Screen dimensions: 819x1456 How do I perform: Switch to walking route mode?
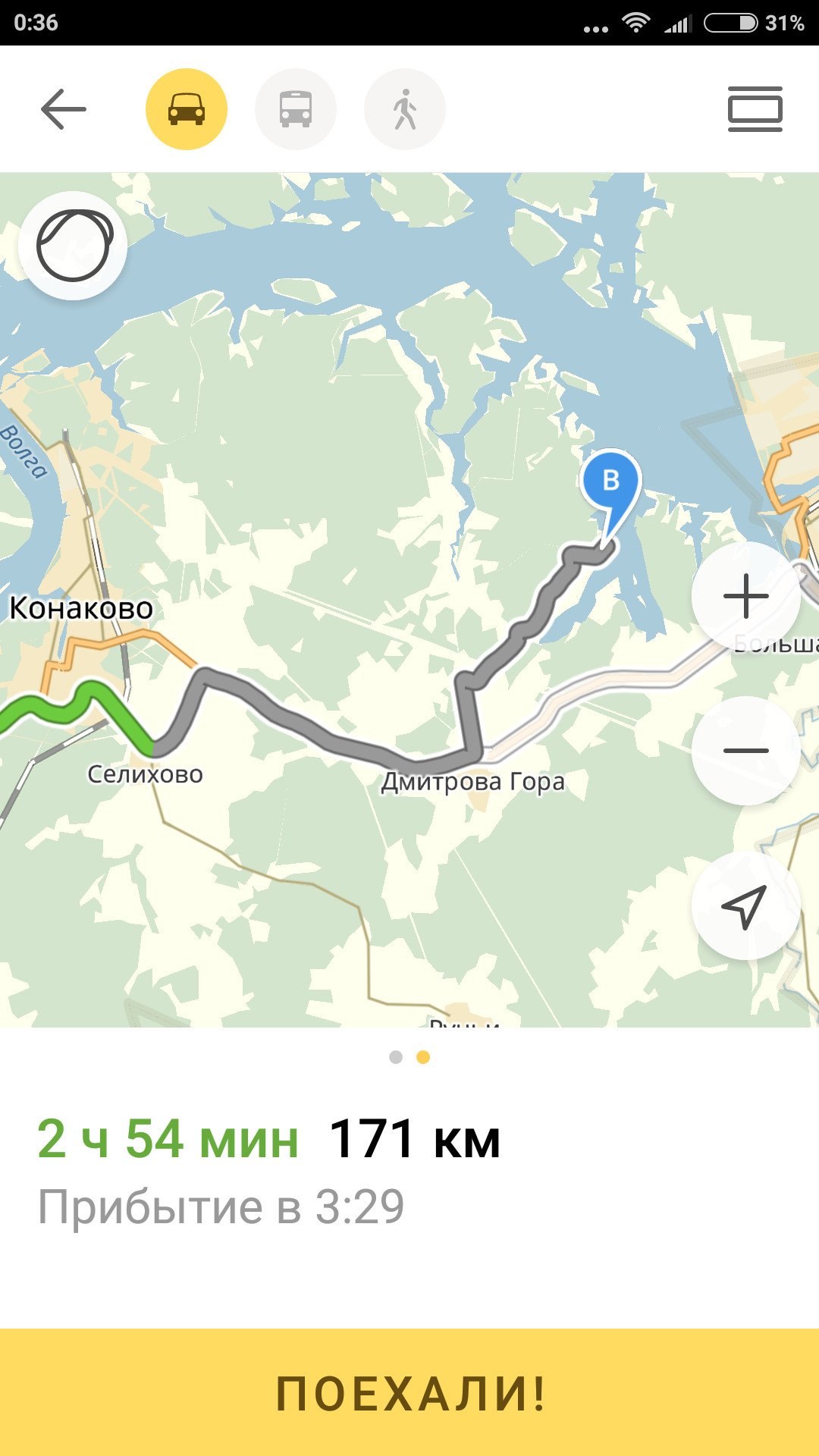[x=405, y=109]
